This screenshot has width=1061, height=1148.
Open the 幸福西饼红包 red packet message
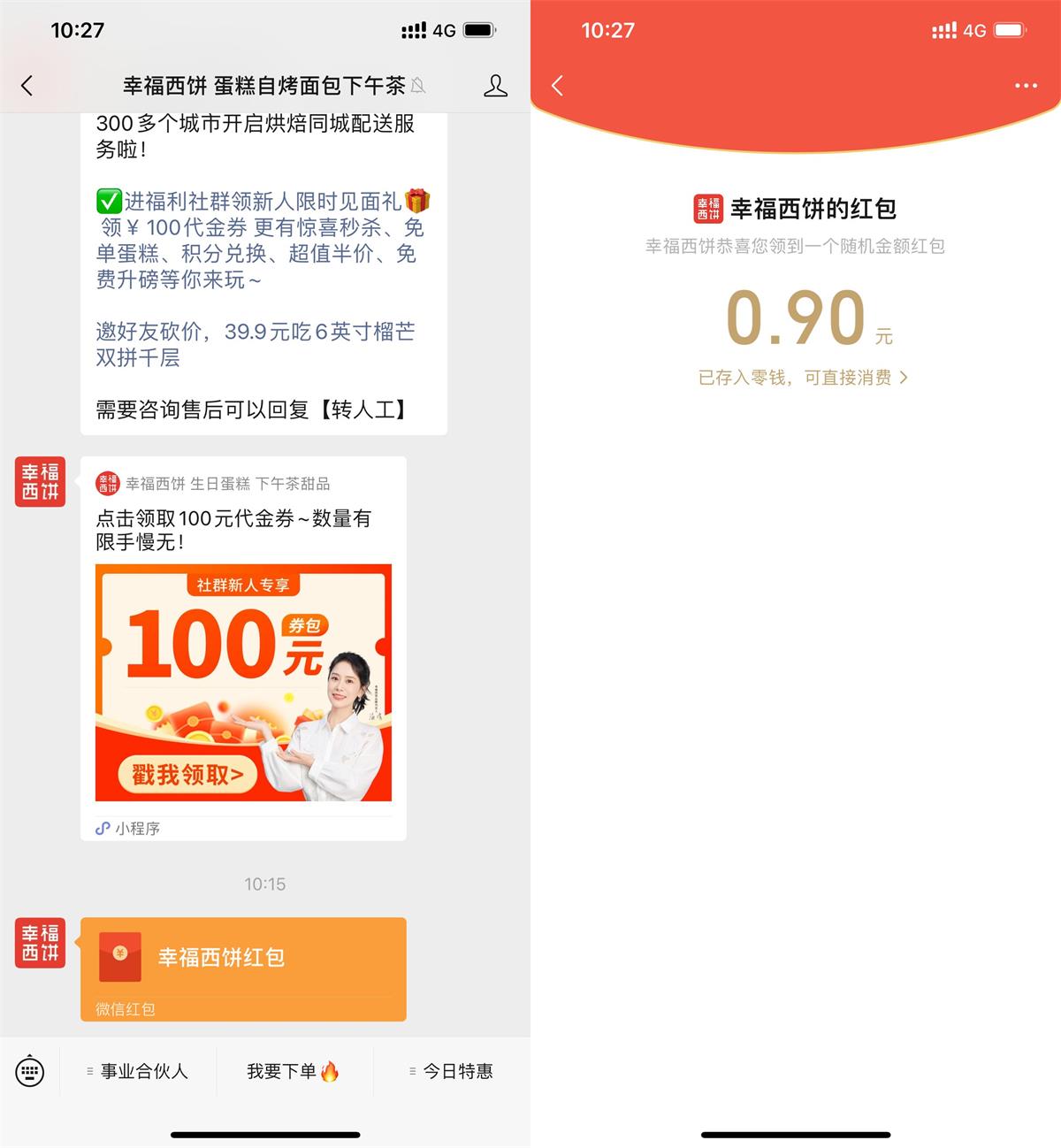pyautogui.click(x=243, y=968)
